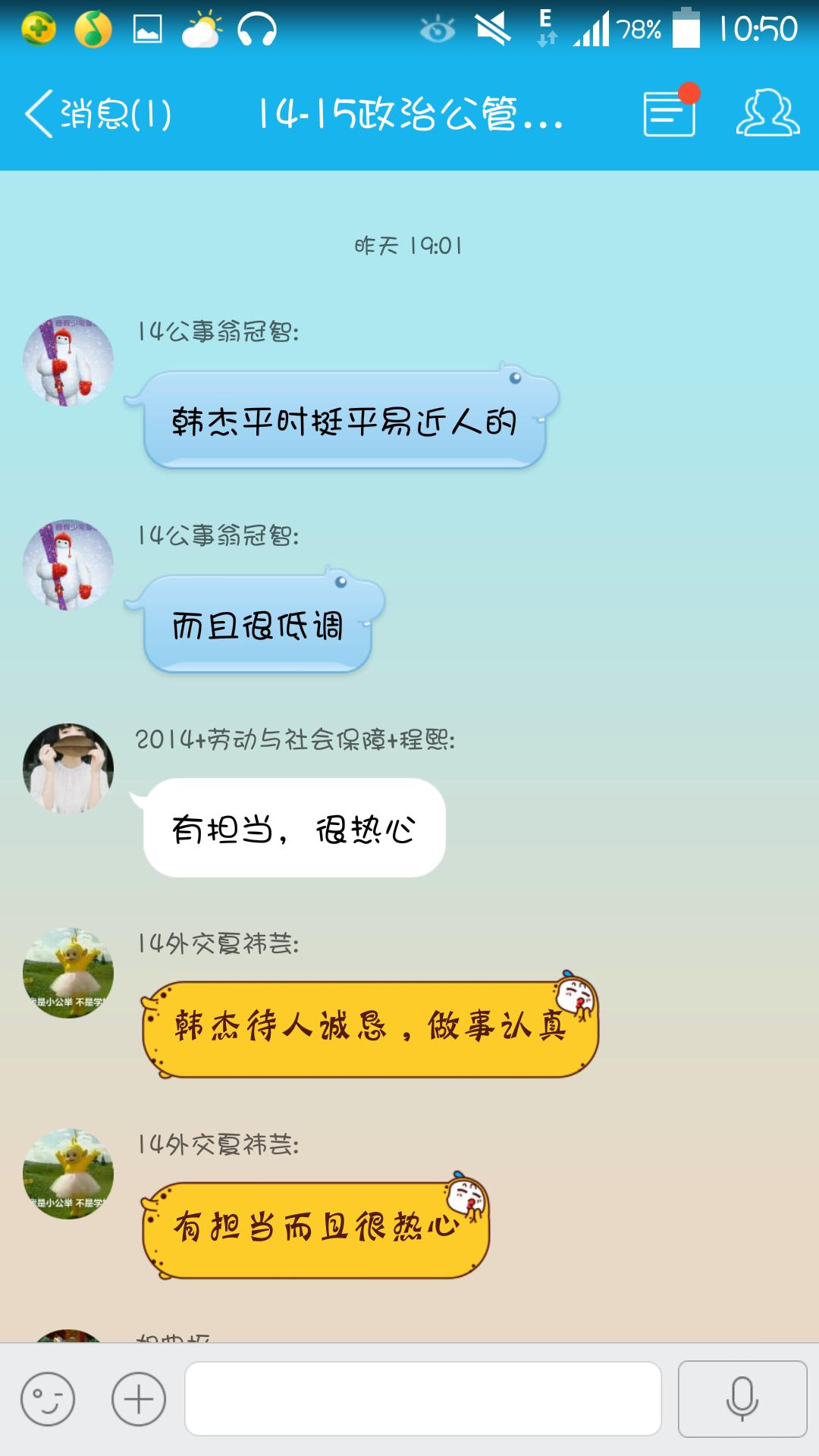The image size is (819, 1456).
Task: Open 夏祎芸's avatar beside 有担当而且很热心 message
Action: 68,1173
